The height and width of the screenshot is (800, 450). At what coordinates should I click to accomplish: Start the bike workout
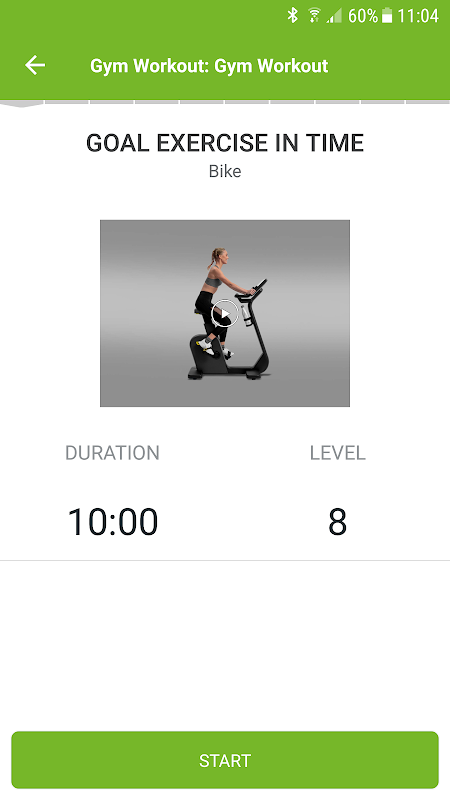225,760
